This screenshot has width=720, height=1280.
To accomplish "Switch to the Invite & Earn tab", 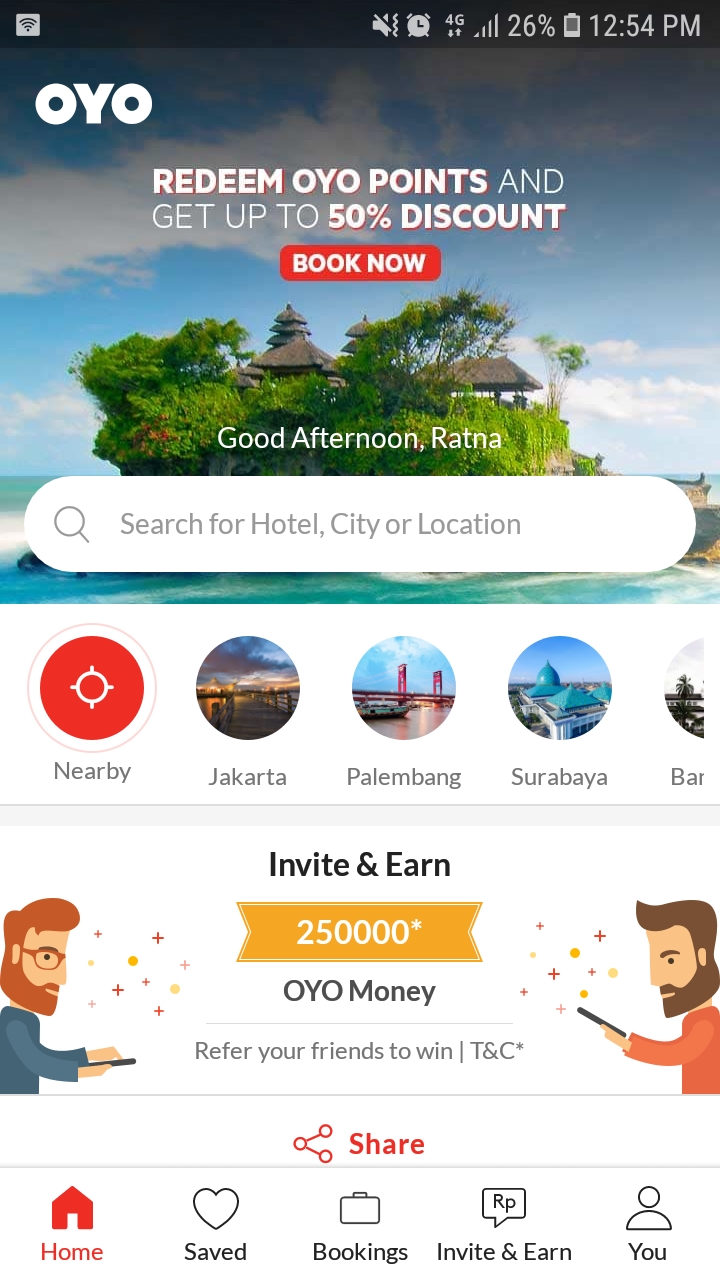I will [504, 1224].
